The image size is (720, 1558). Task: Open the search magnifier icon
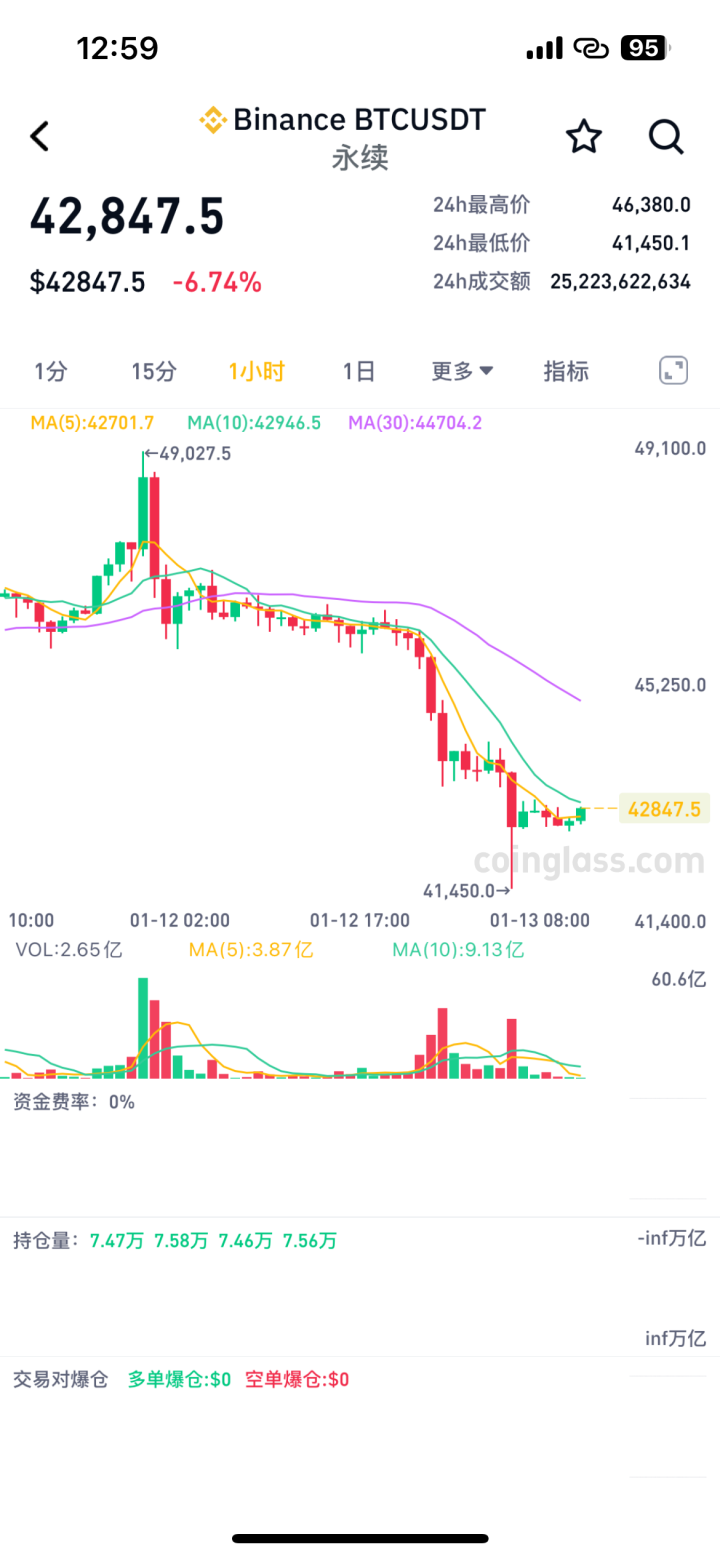point(666,136)
